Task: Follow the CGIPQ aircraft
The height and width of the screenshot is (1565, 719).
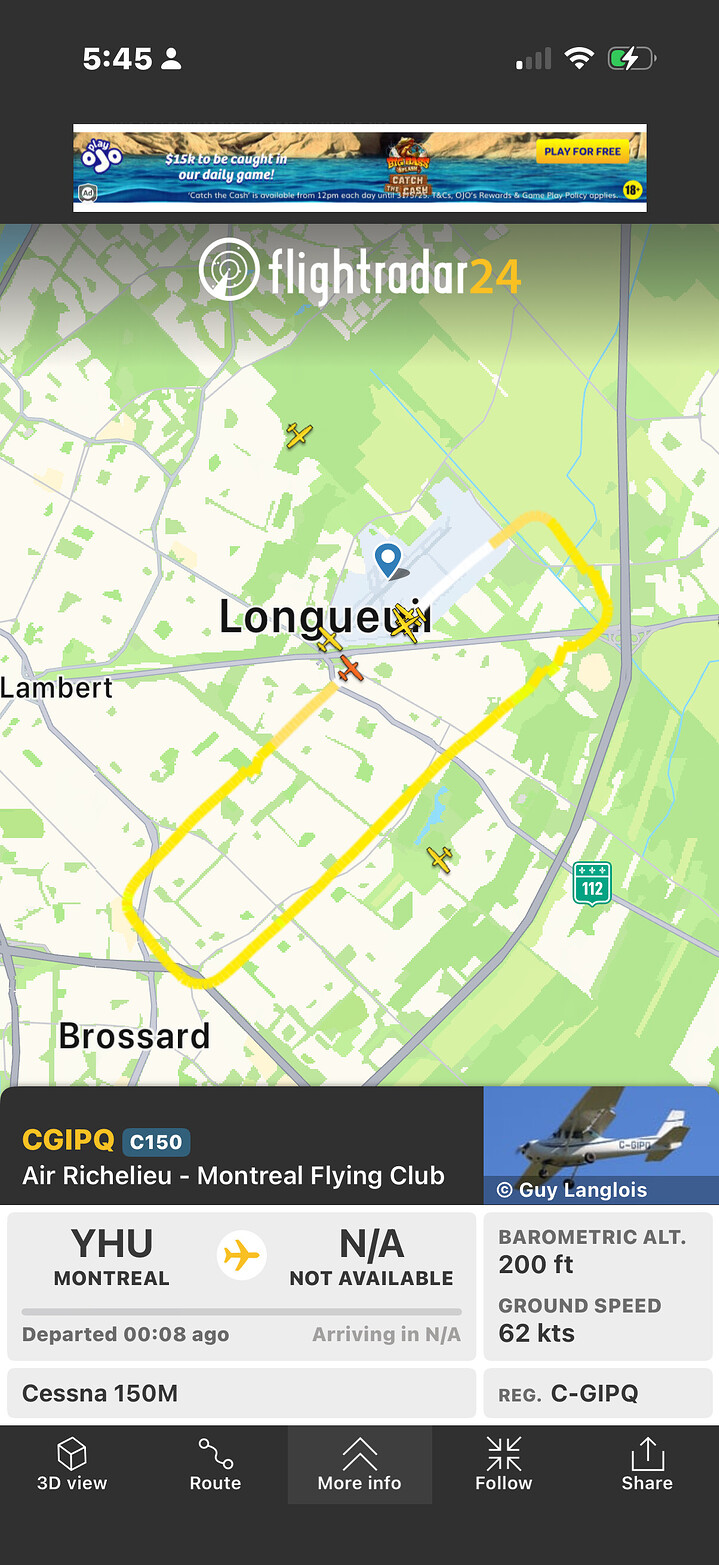Action: coord(503,1465)
